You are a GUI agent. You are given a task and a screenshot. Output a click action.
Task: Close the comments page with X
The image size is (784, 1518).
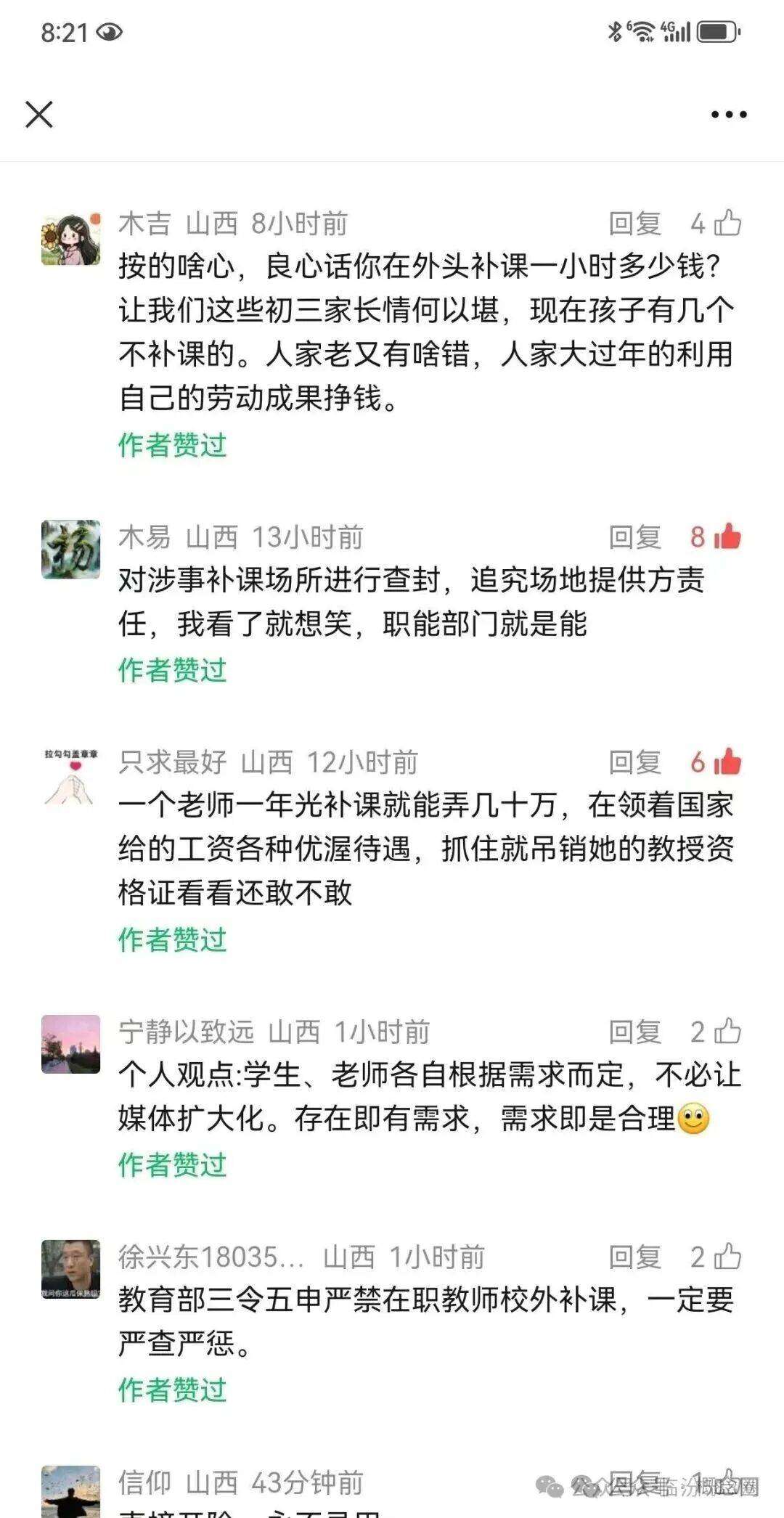pos(39,115)
